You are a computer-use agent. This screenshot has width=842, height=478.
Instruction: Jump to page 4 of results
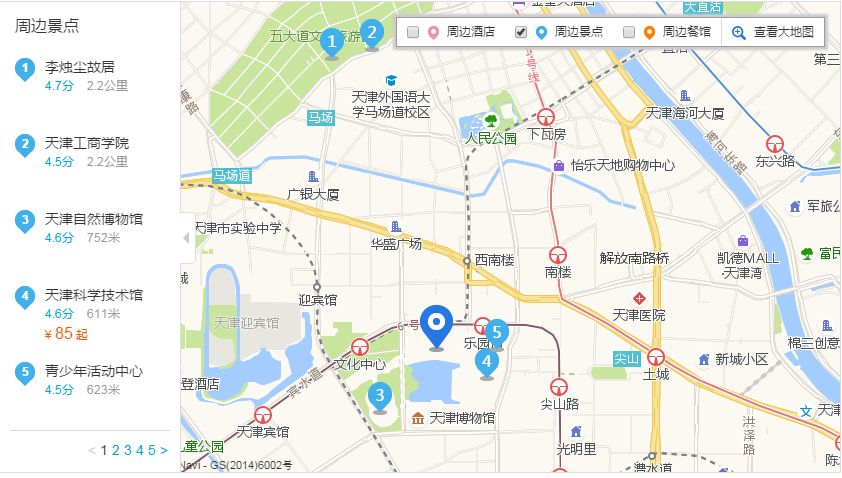tap(139, 450)
